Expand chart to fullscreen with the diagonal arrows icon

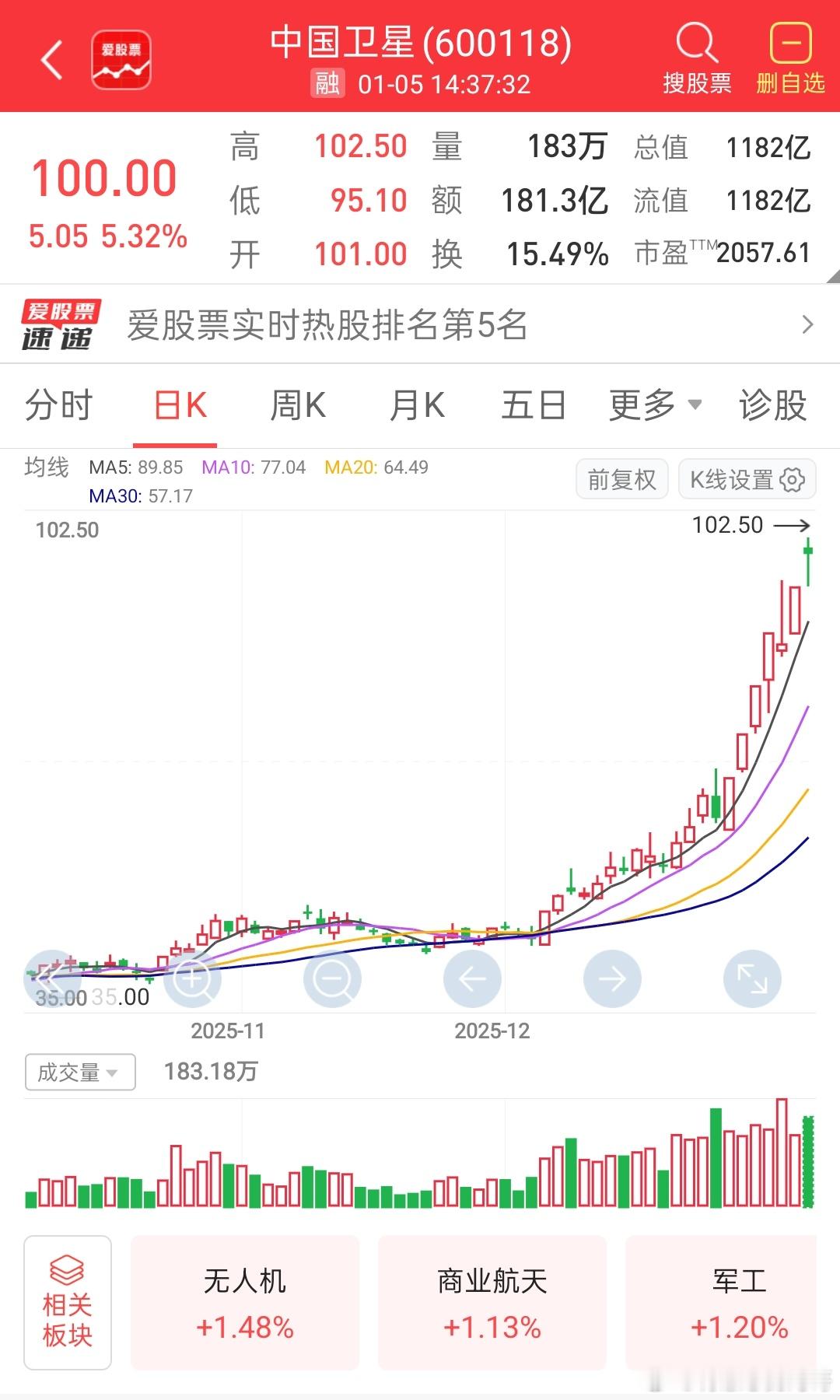pyautogui.click(x=751, y=978)
